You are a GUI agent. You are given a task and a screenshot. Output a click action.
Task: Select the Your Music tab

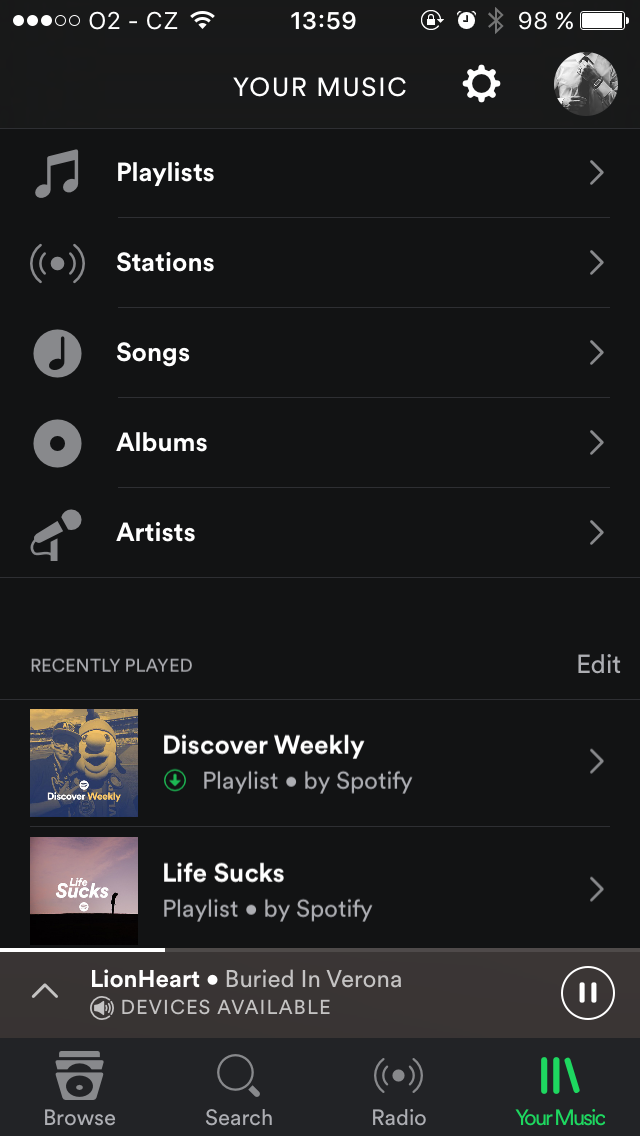[560, 1089]
